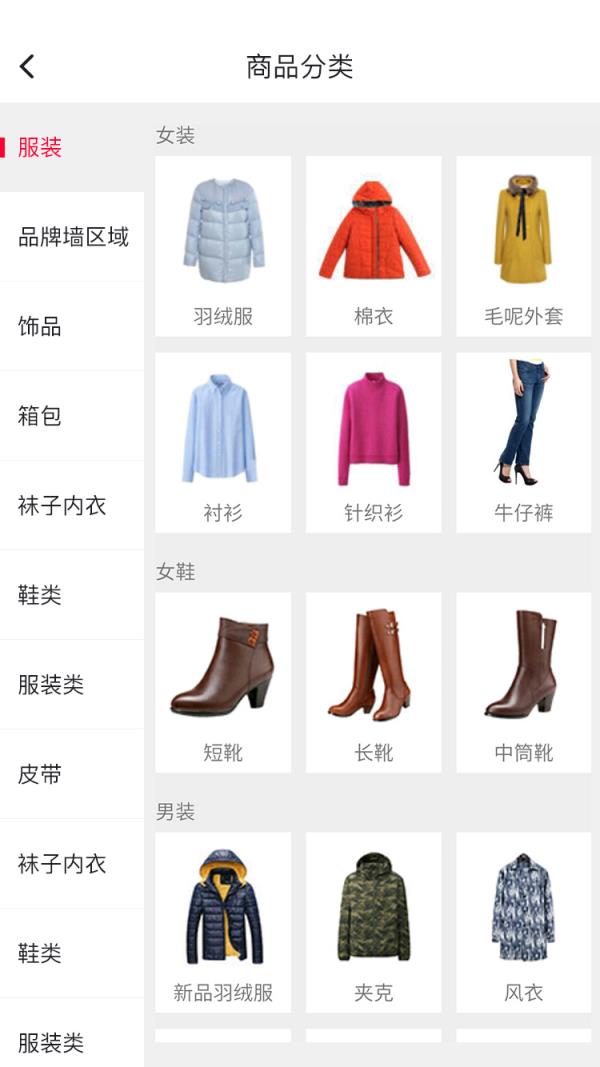Screen dimensions: 600x1067
Task: Switch to the 饰品 category
Action: coord(72,326)
